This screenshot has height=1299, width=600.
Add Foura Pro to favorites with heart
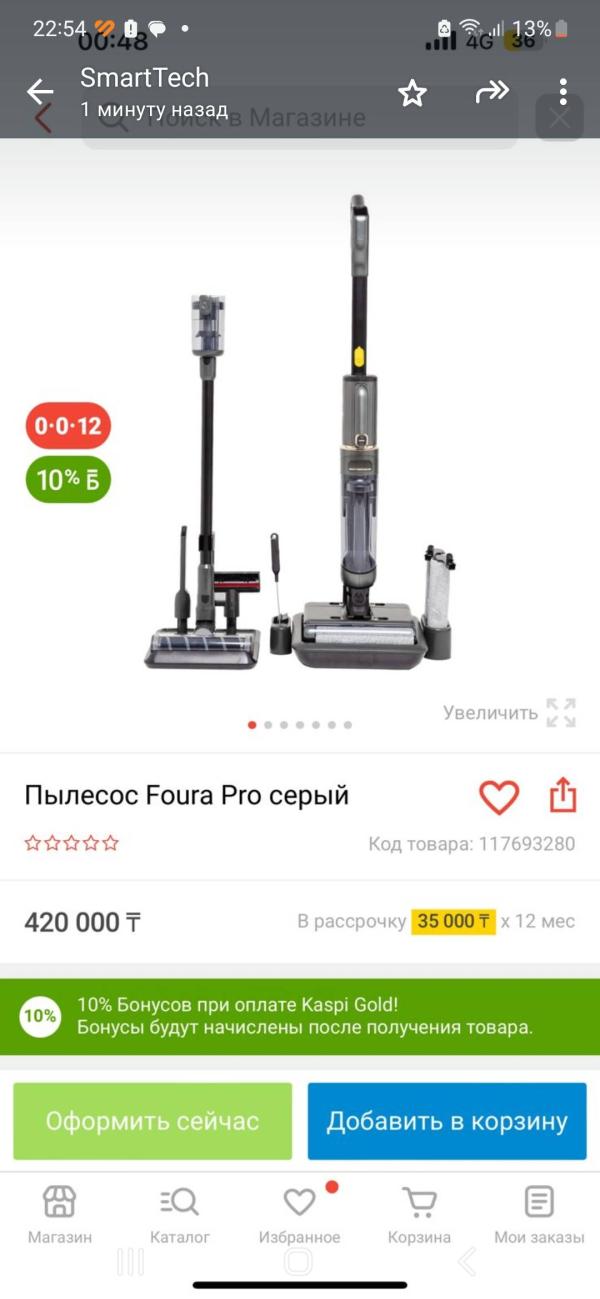(x=498, y=796)
